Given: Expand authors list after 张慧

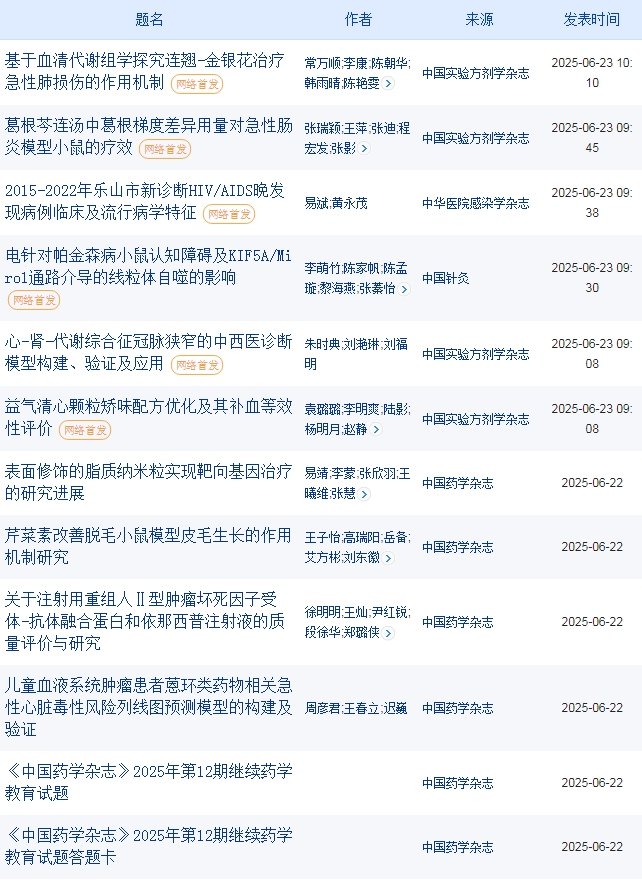Looking at the screenshot, I should [x=364, y=494].
